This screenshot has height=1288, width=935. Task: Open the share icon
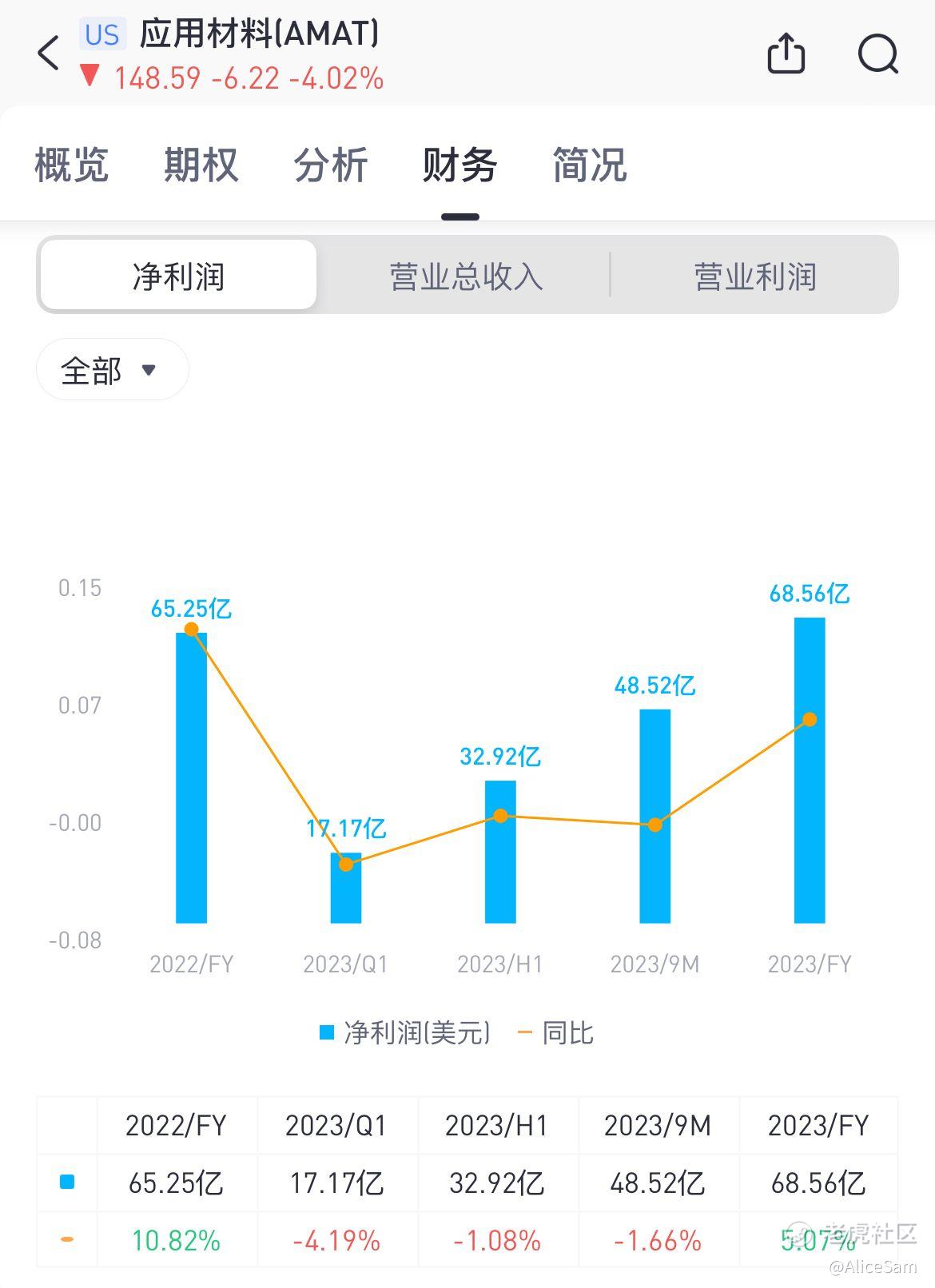786,53
